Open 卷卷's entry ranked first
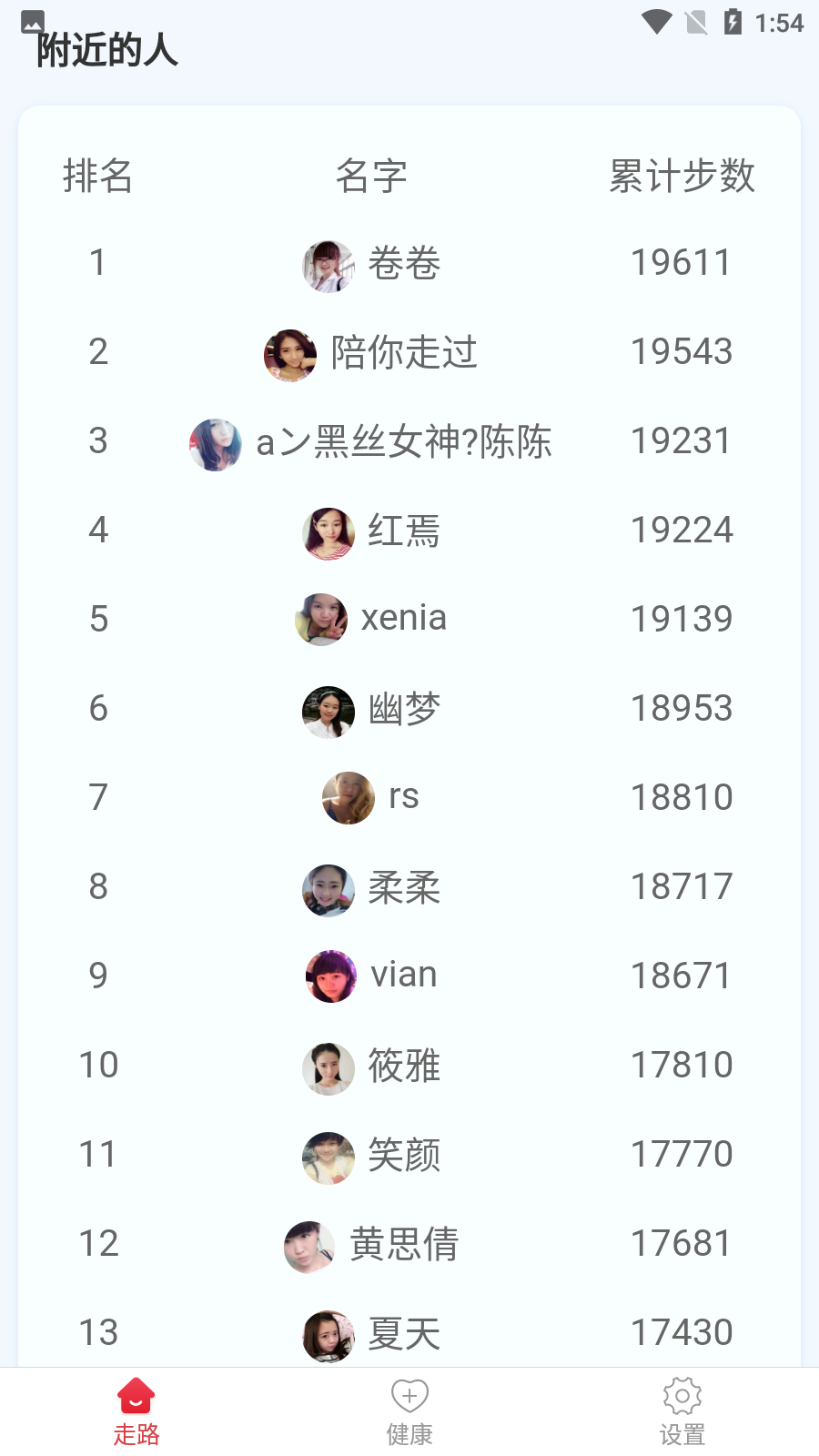Viewport: 819px width, 1456px height. [x=409, y=264]
